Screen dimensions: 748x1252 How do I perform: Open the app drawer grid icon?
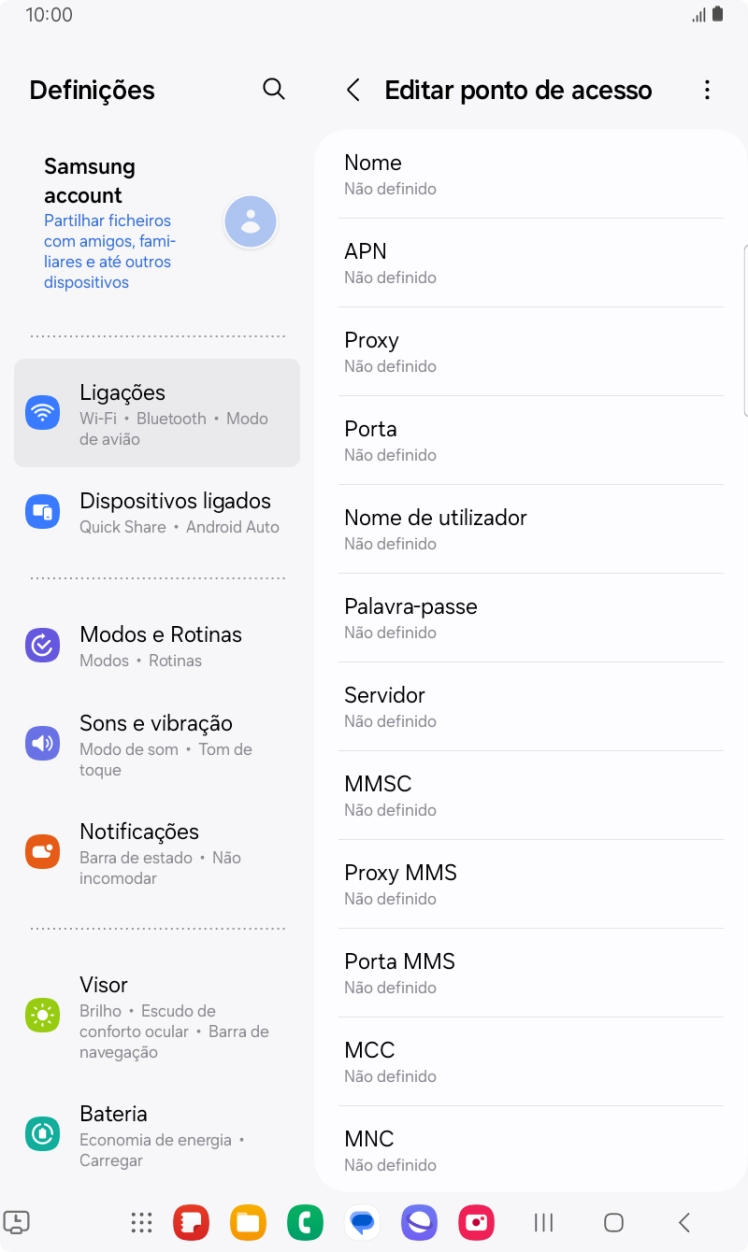click(142, 1222)
